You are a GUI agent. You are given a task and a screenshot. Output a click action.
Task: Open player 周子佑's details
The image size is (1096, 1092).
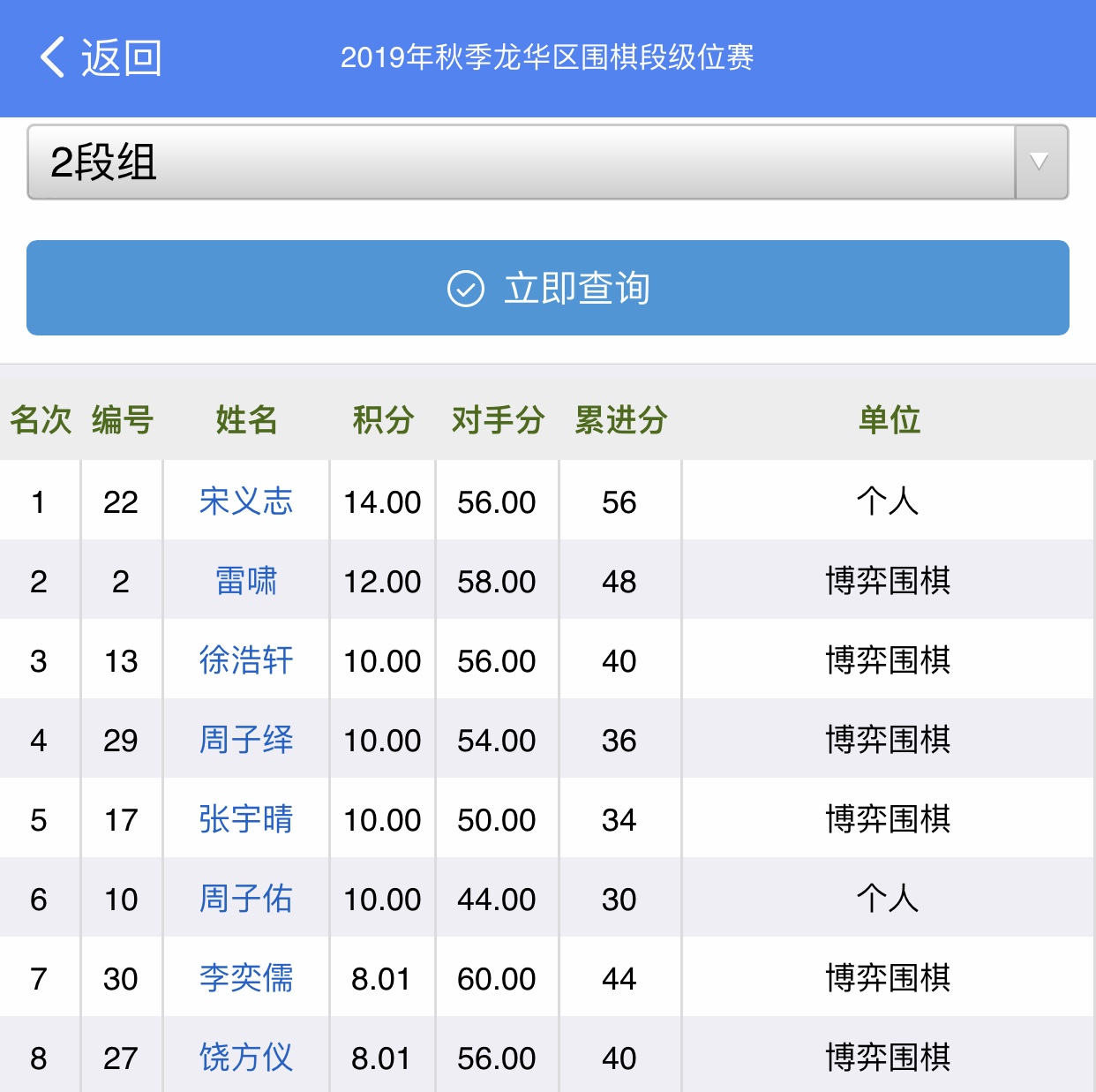coord(245,899)
